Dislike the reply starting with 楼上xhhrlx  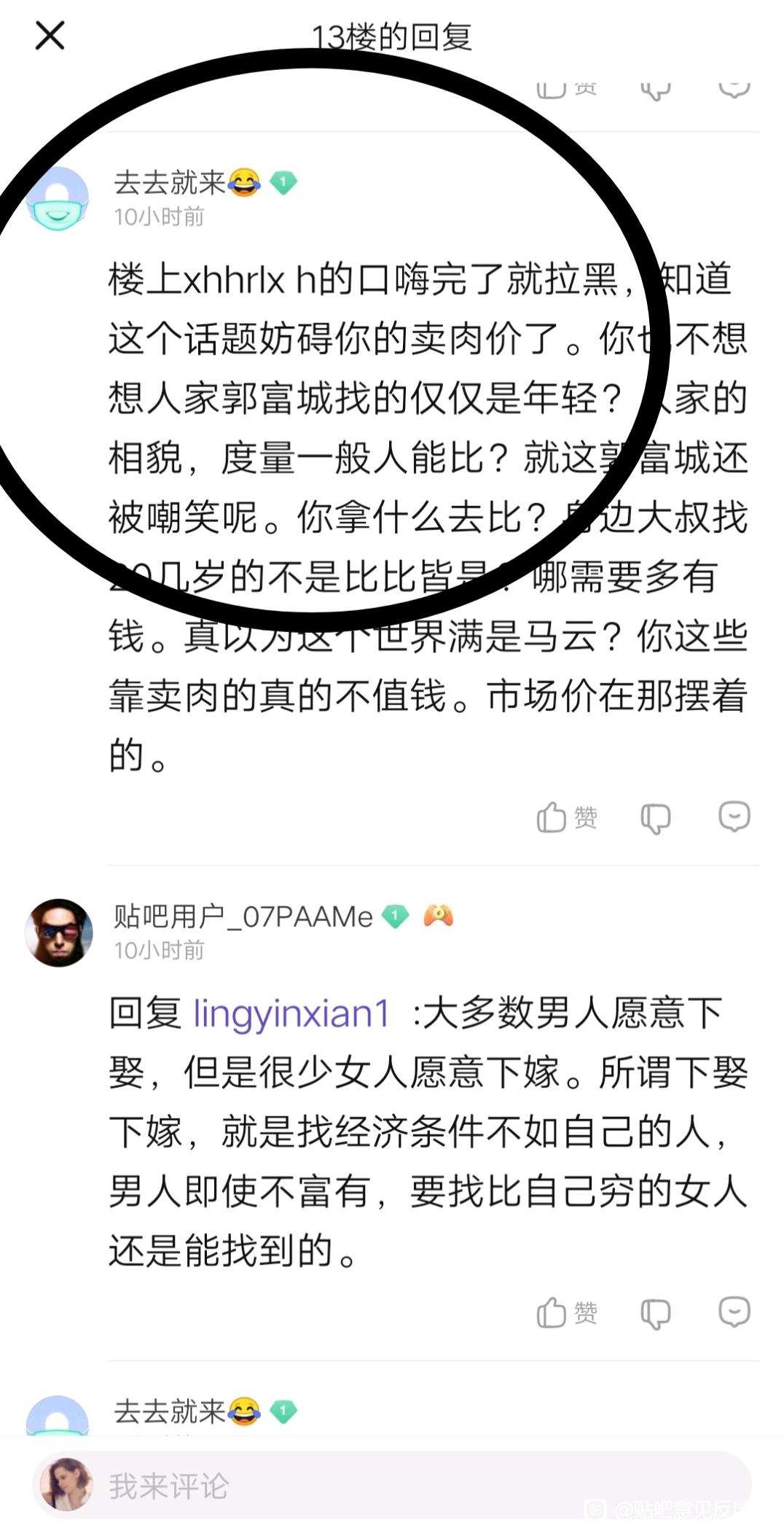click(655, 818)
